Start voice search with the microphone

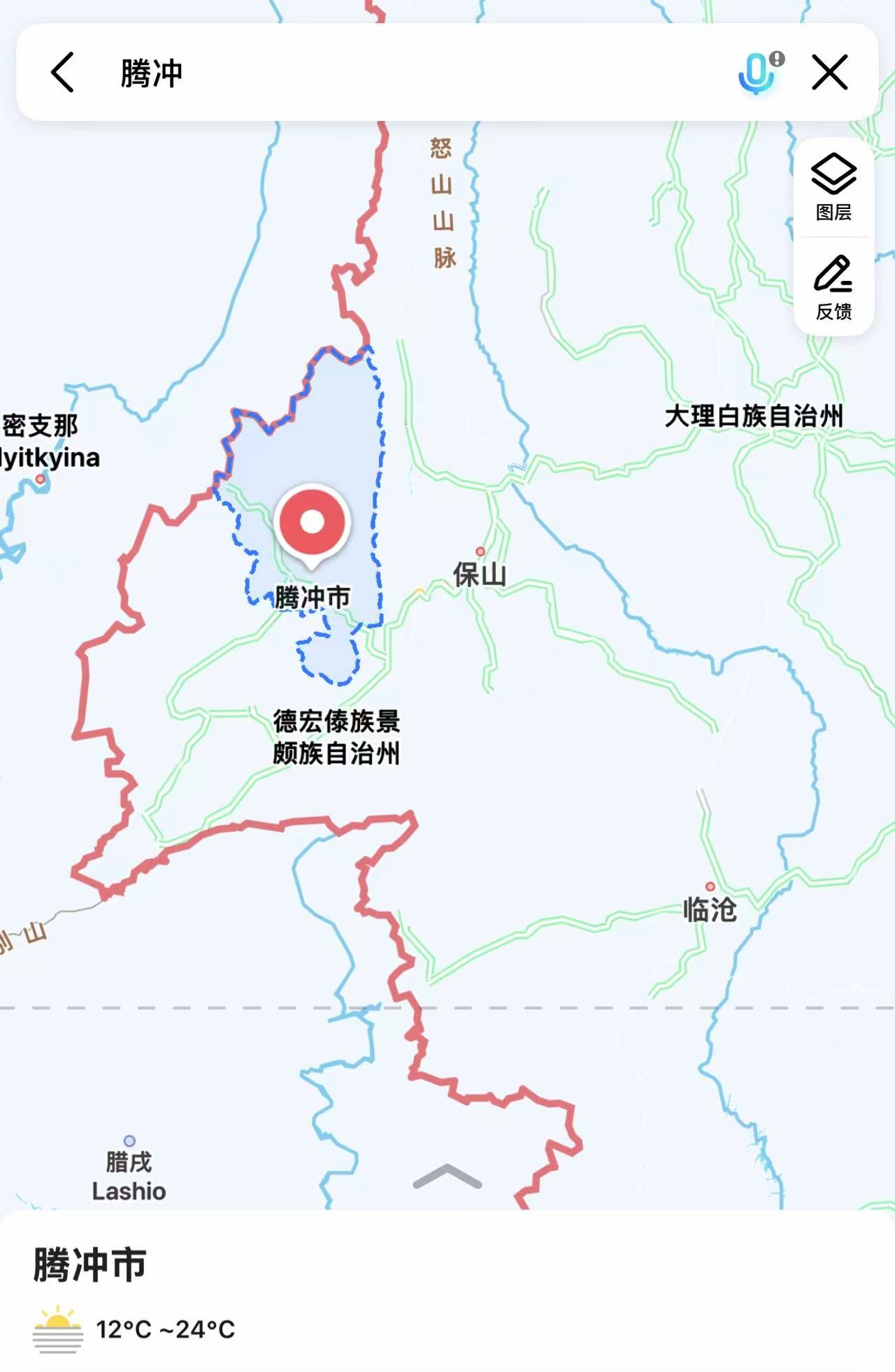pos(758,73)
